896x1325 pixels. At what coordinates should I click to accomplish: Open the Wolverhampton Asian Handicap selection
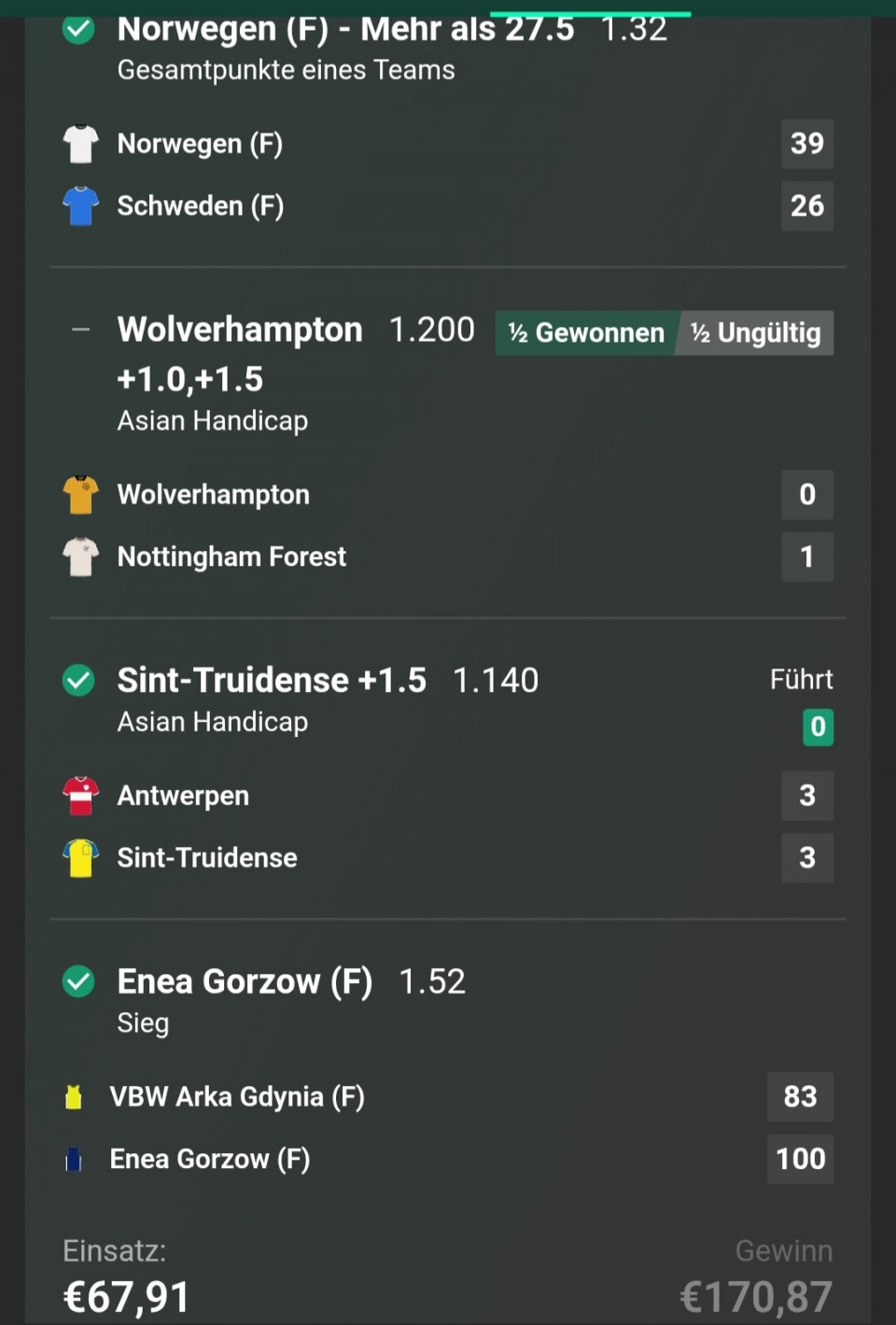click(x=240, y=331)
